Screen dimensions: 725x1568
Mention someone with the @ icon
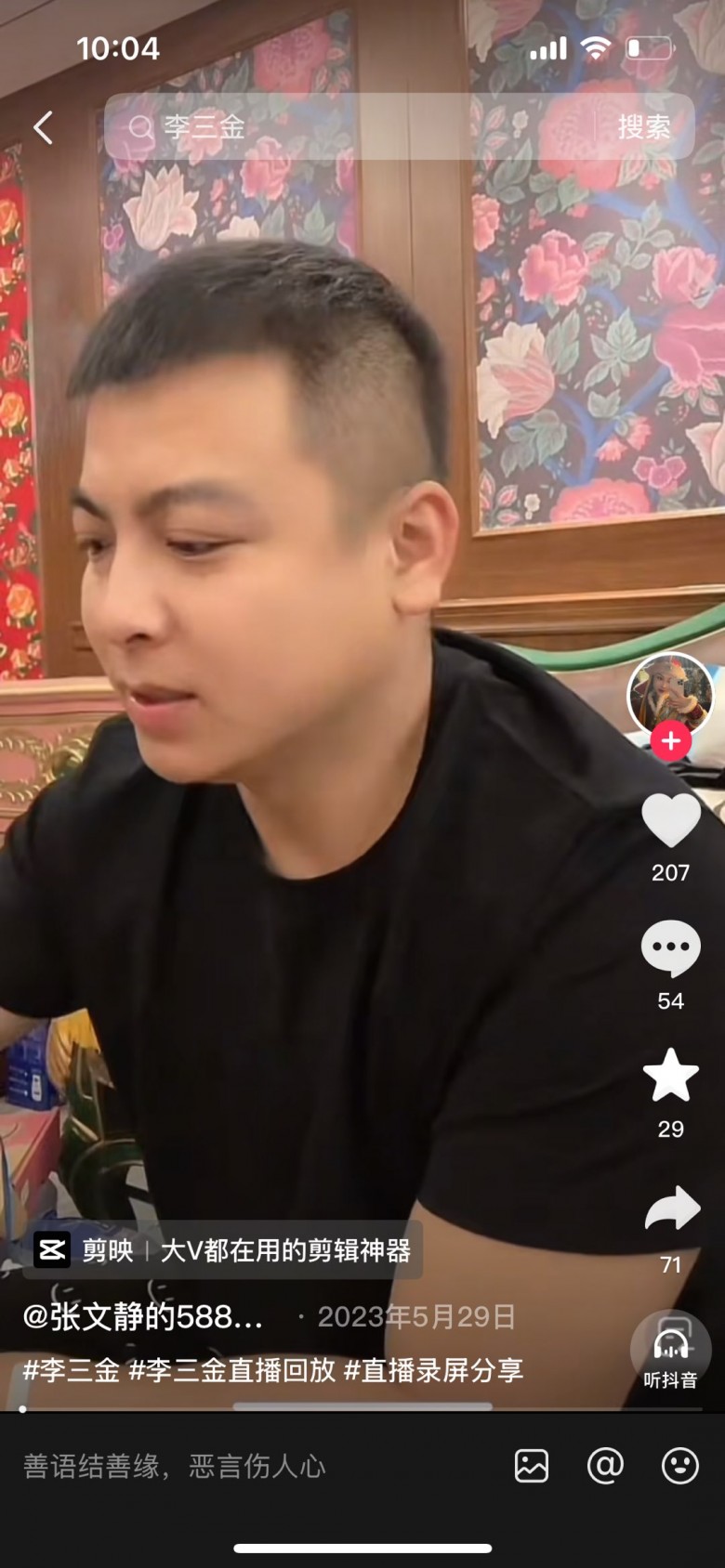(605, 1467)
